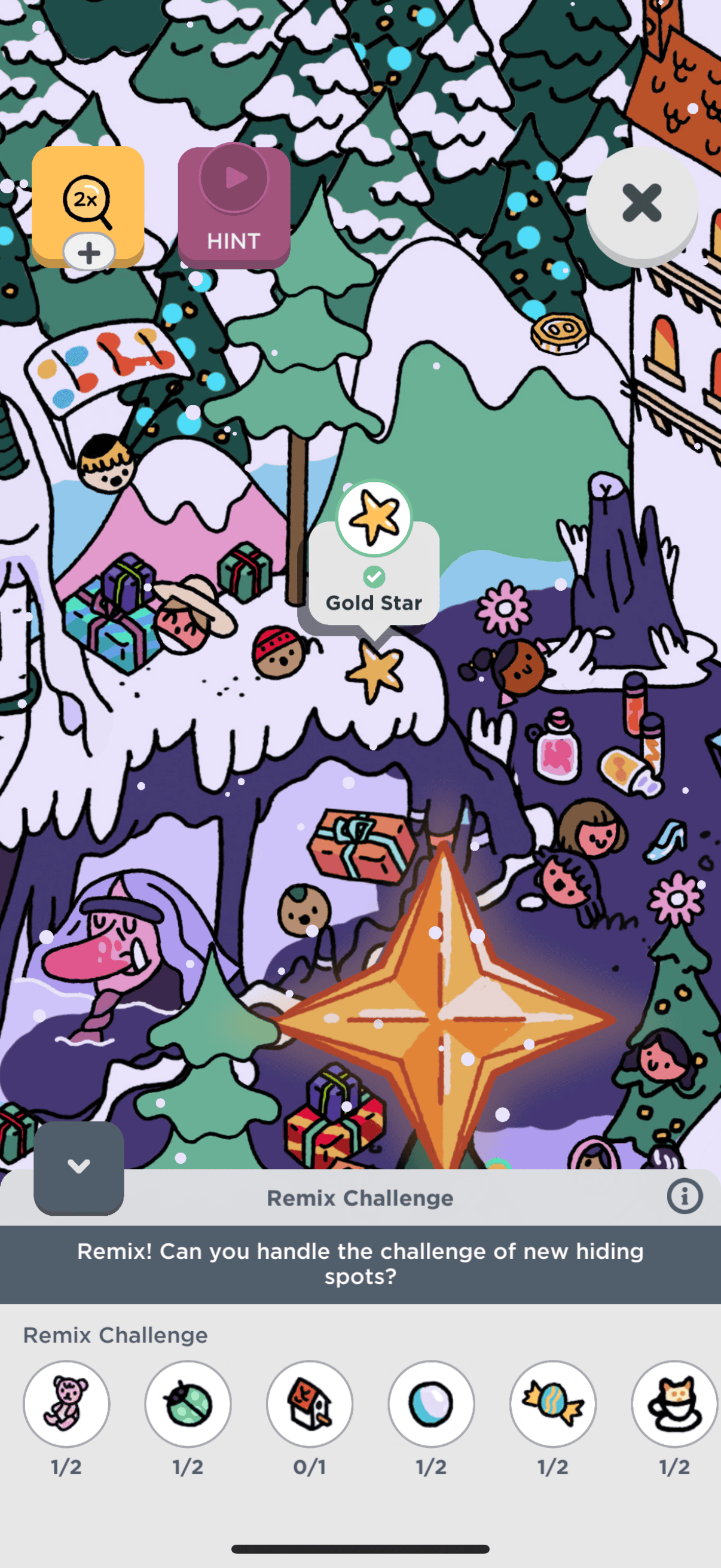The height and width of the screenshot is (1568, 721).
Task: Select the wrapped candy target item
Action: (x=553, y=1403)
